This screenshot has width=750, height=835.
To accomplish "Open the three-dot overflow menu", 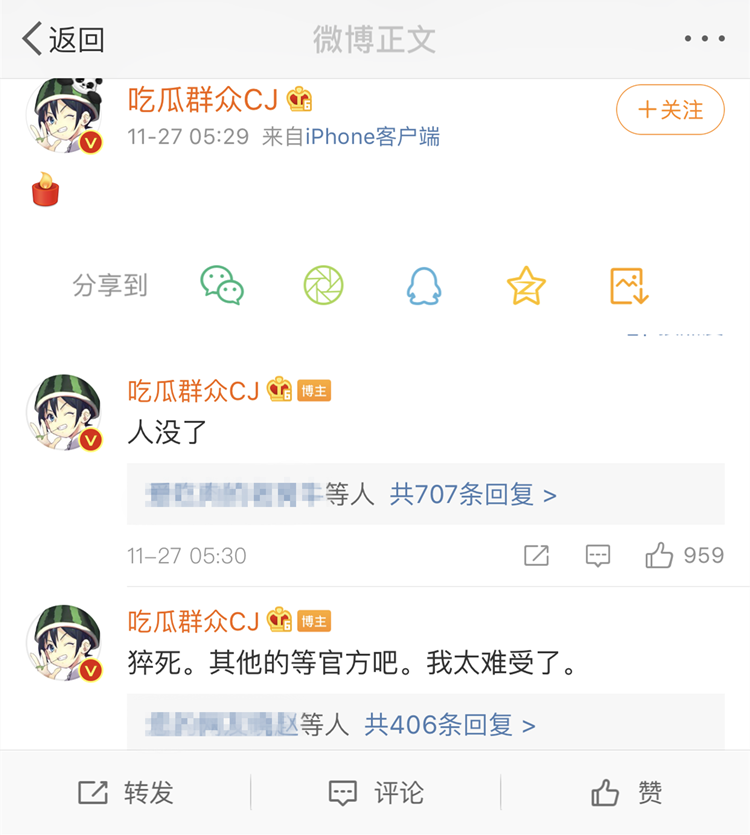I will coord(704,40).
